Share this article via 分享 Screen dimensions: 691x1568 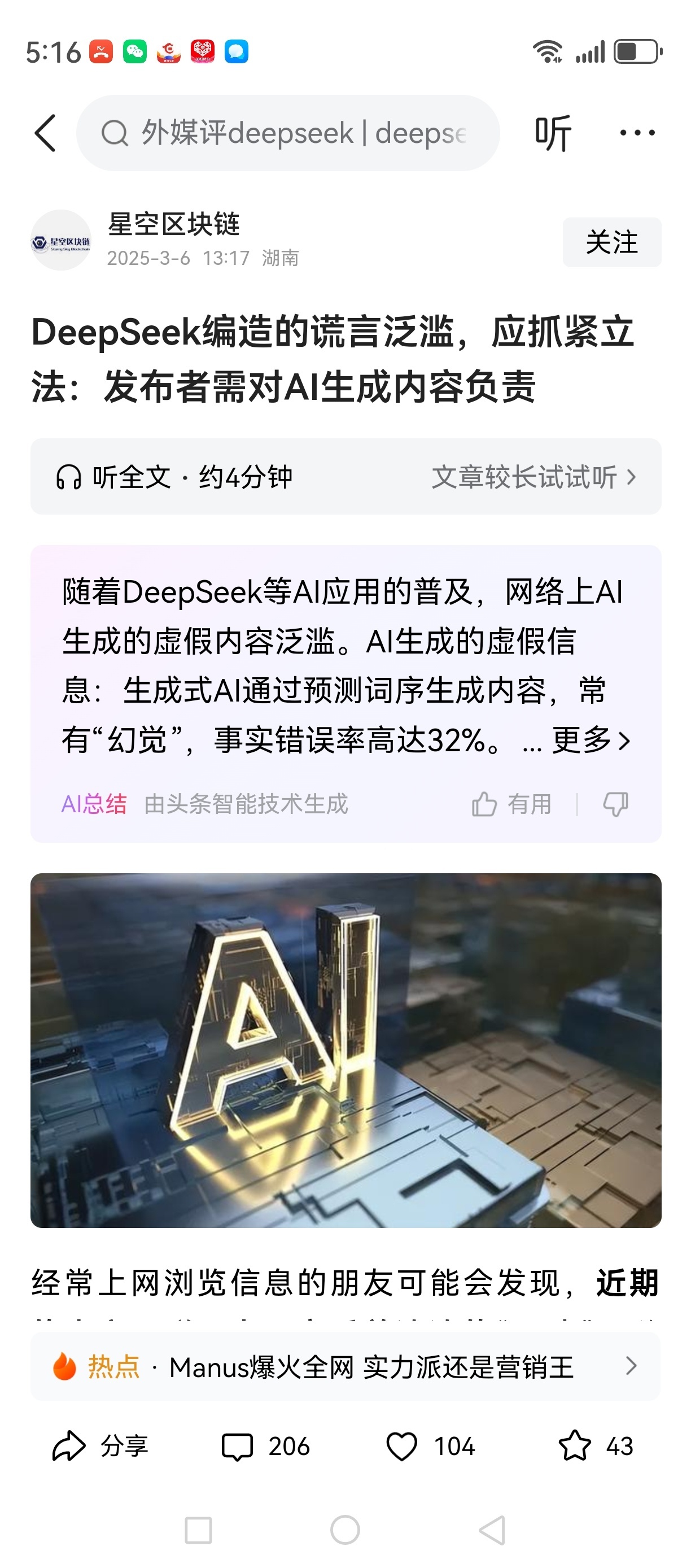coord(100,1445)
